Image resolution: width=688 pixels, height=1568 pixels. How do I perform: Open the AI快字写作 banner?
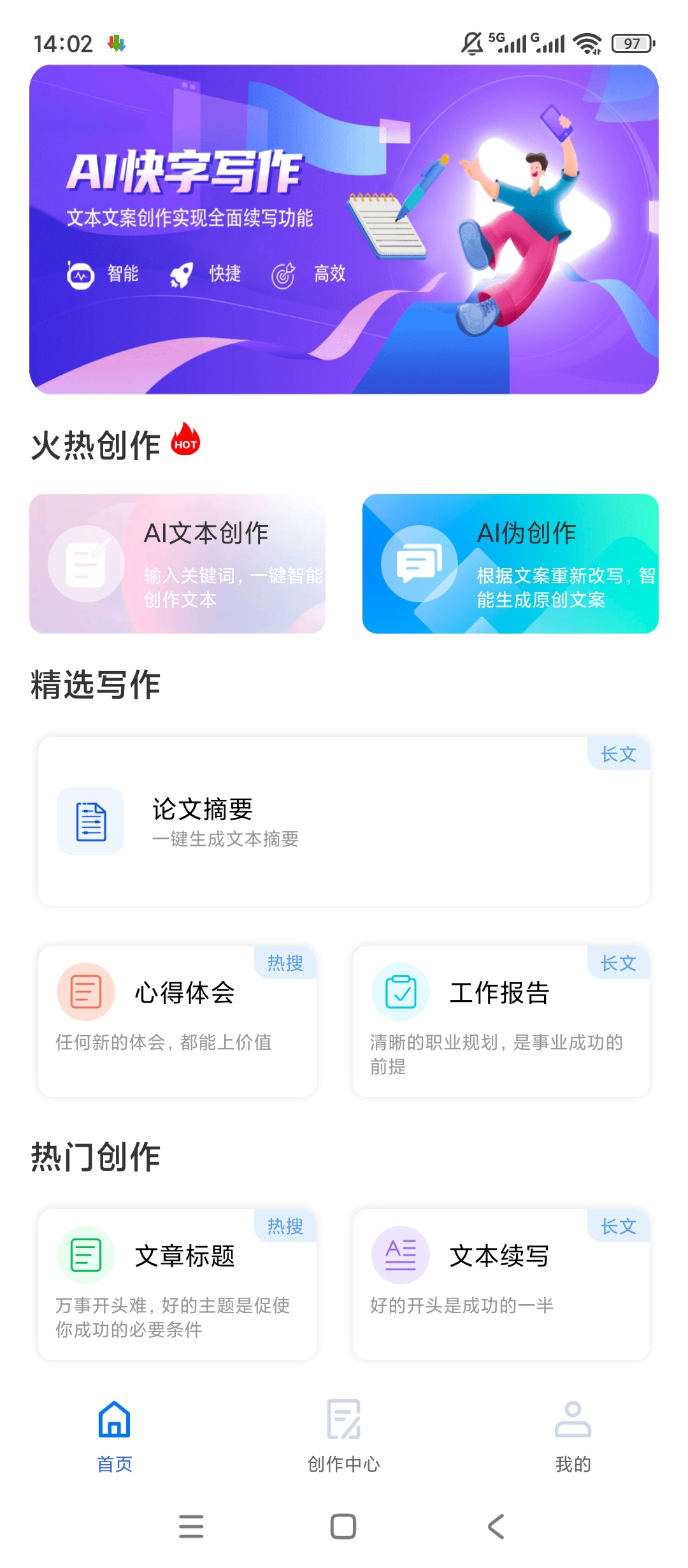pos(344,229)
